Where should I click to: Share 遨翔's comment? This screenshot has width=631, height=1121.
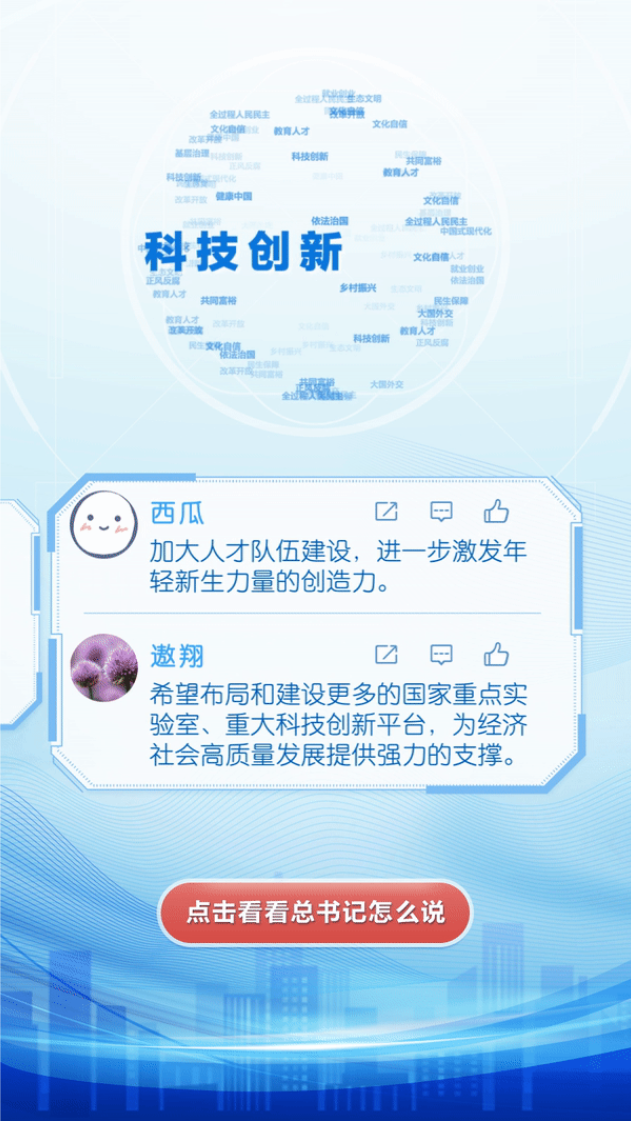click(x=386, y=655)
